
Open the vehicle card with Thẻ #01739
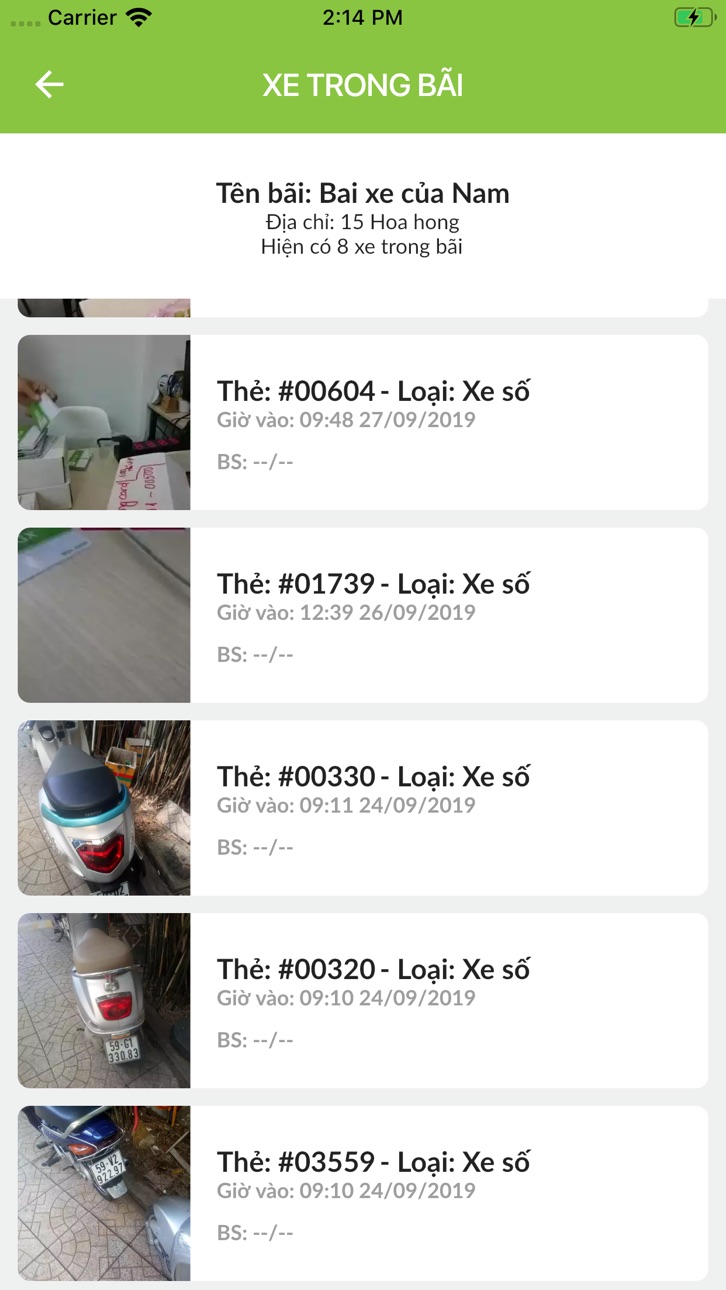[363, 615]
